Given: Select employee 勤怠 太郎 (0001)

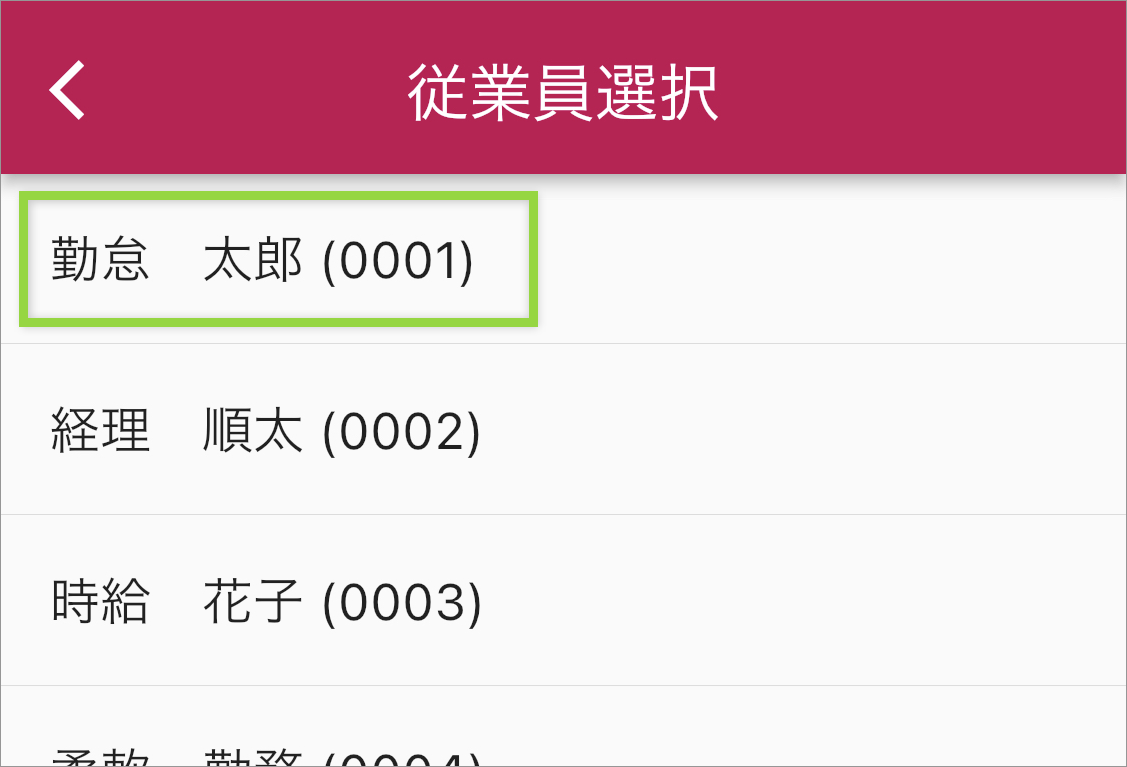Looking at the screenshot, I should coord(263,261).
